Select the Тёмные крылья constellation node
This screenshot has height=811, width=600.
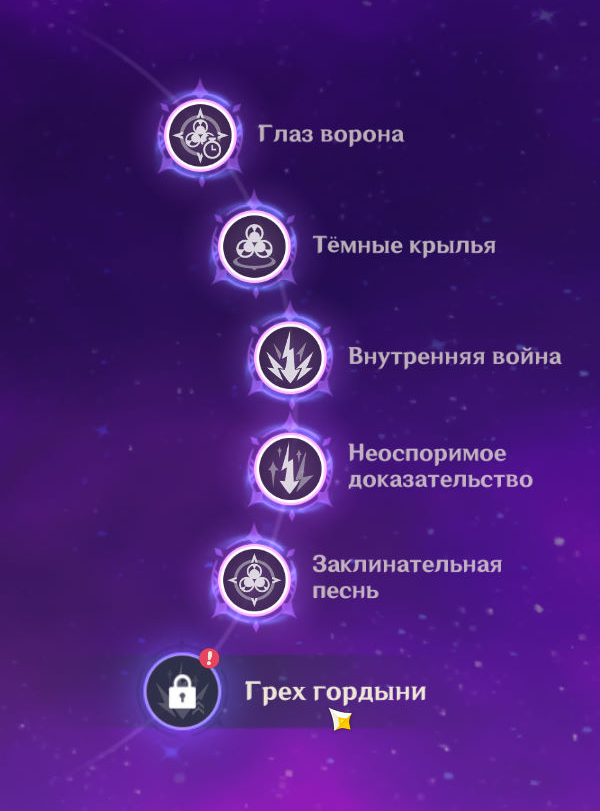[x=254, y=246]
